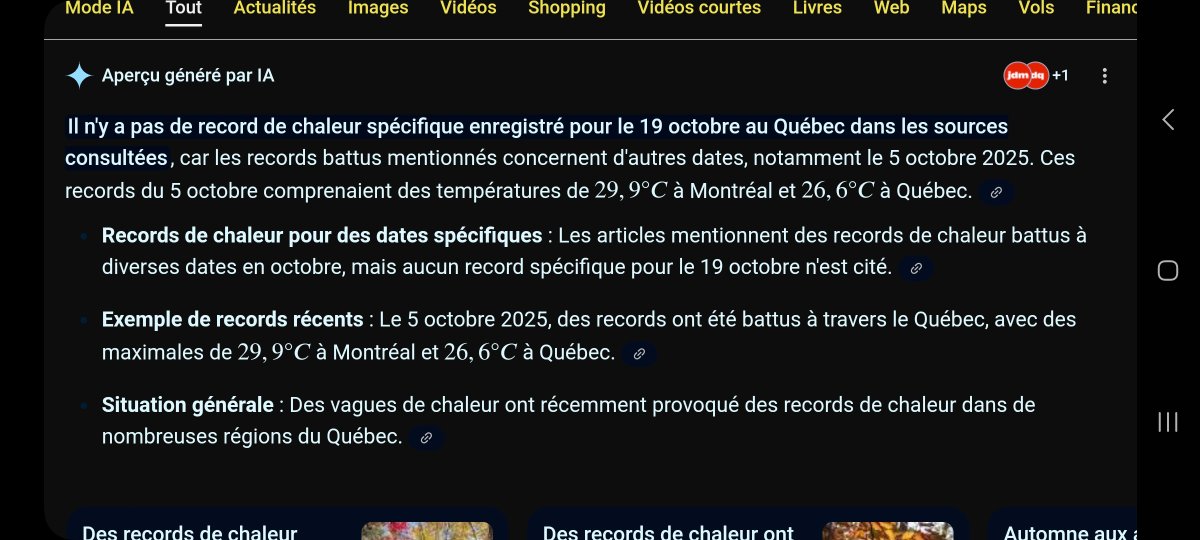Screen dimensions: 1200x540
Task: Switch to Images results
Action: pos(378,8)
